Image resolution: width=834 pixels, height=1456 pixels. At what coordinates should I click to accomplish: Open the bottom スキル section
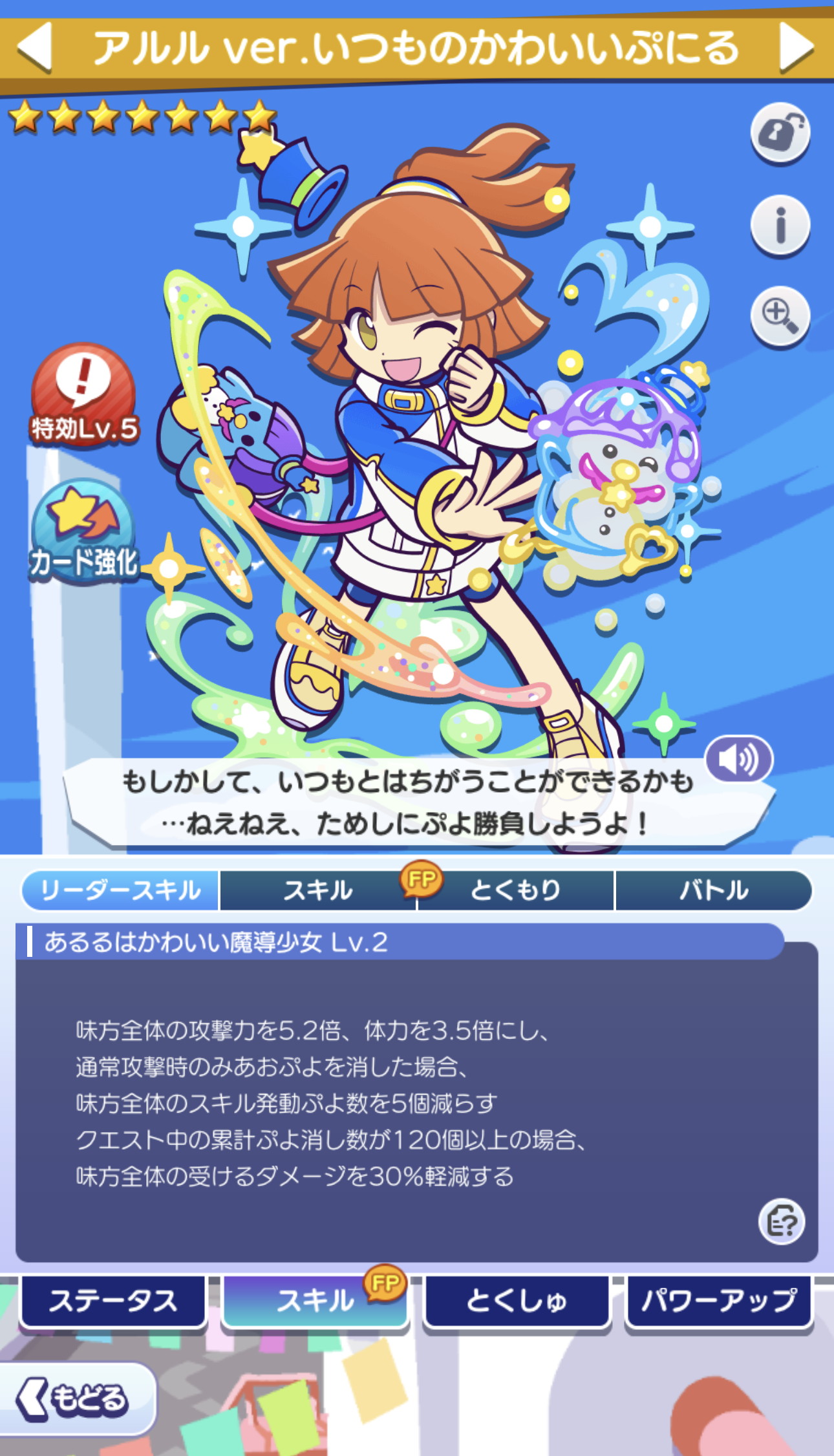click(315, 1301)
